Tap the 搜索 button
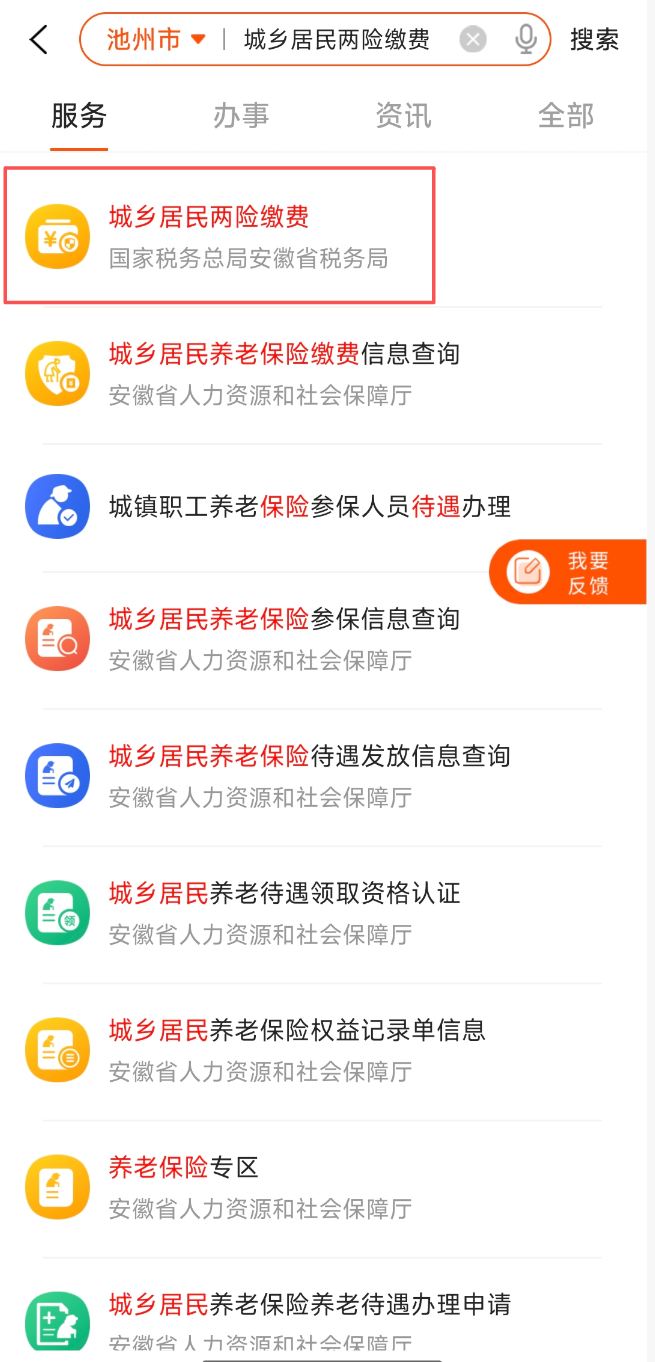This screenshot has height=1362, width=655. [594, 40]
